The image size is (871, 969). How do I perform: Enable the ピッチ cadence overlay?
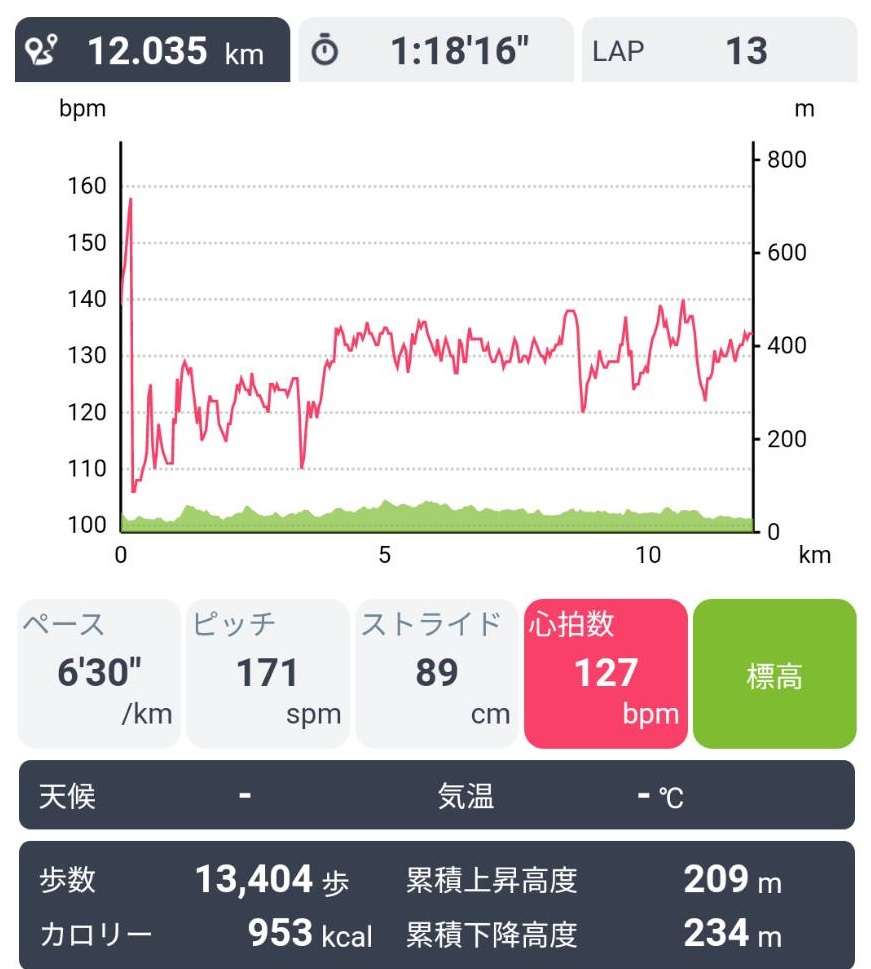[x=267, y=672]
